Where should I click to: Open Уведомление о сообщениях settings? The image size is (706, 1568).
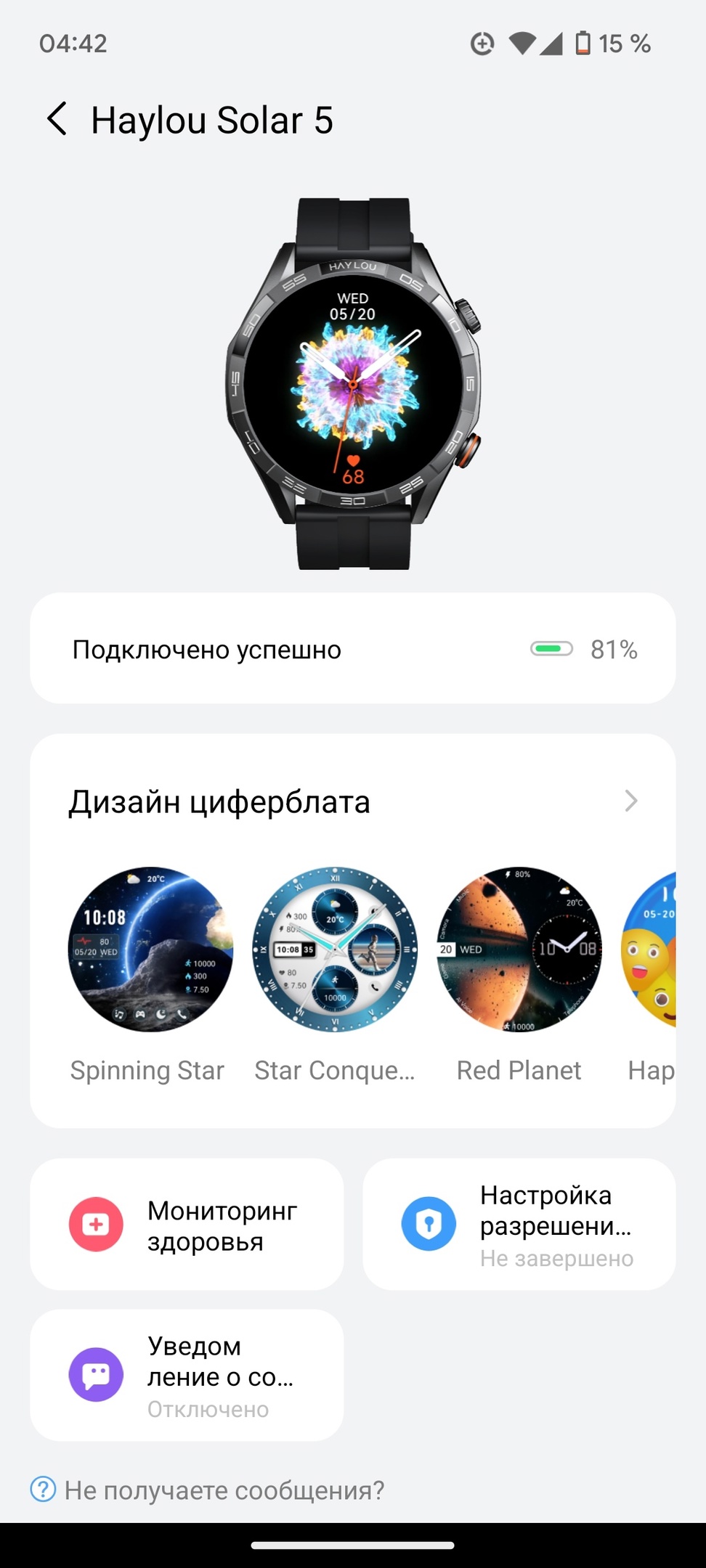point(187,1375)
